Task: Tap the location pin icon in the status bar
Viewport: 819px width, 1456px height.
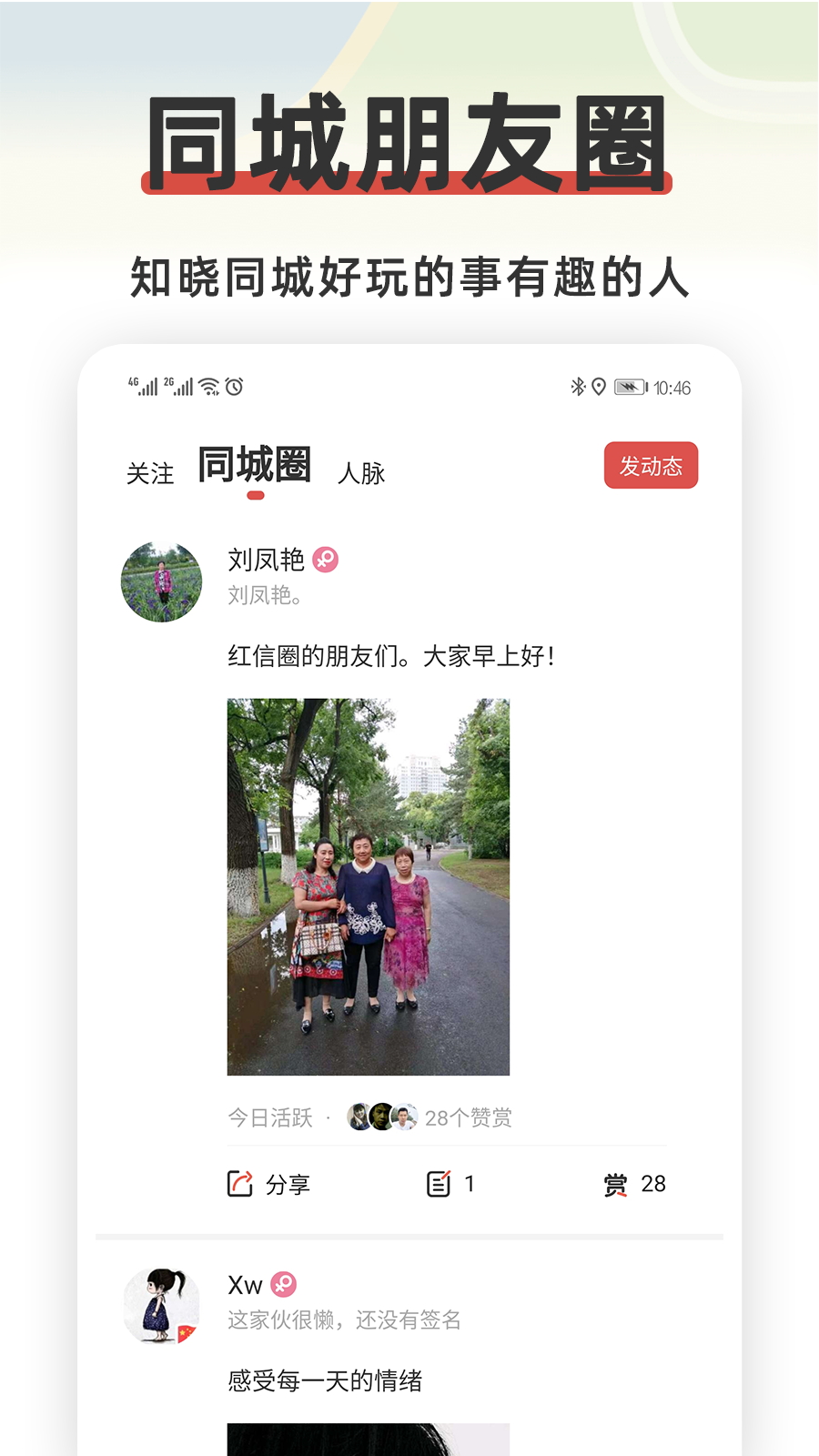Action: (x=599, y=387)
